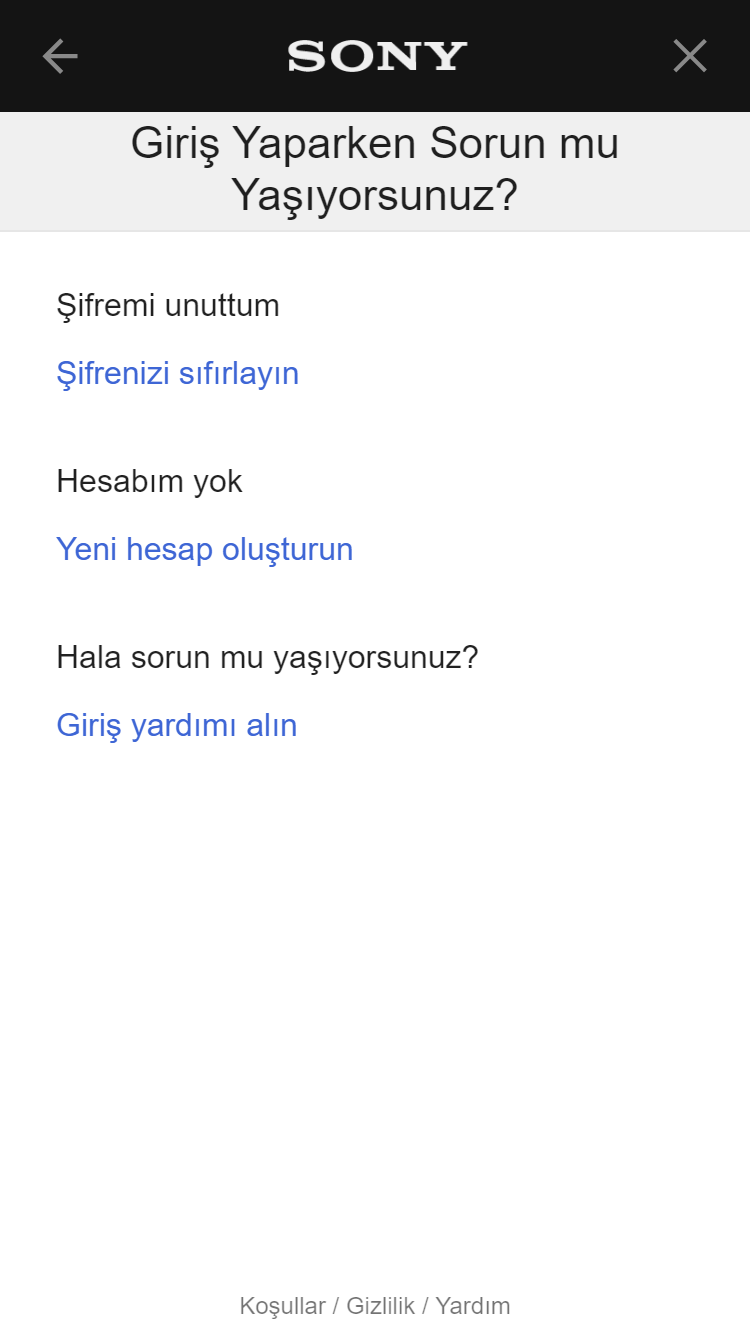Tap Yardım in the footer
The width and height of the screenshot is (750, 1334).
(x=473, y=1306)
